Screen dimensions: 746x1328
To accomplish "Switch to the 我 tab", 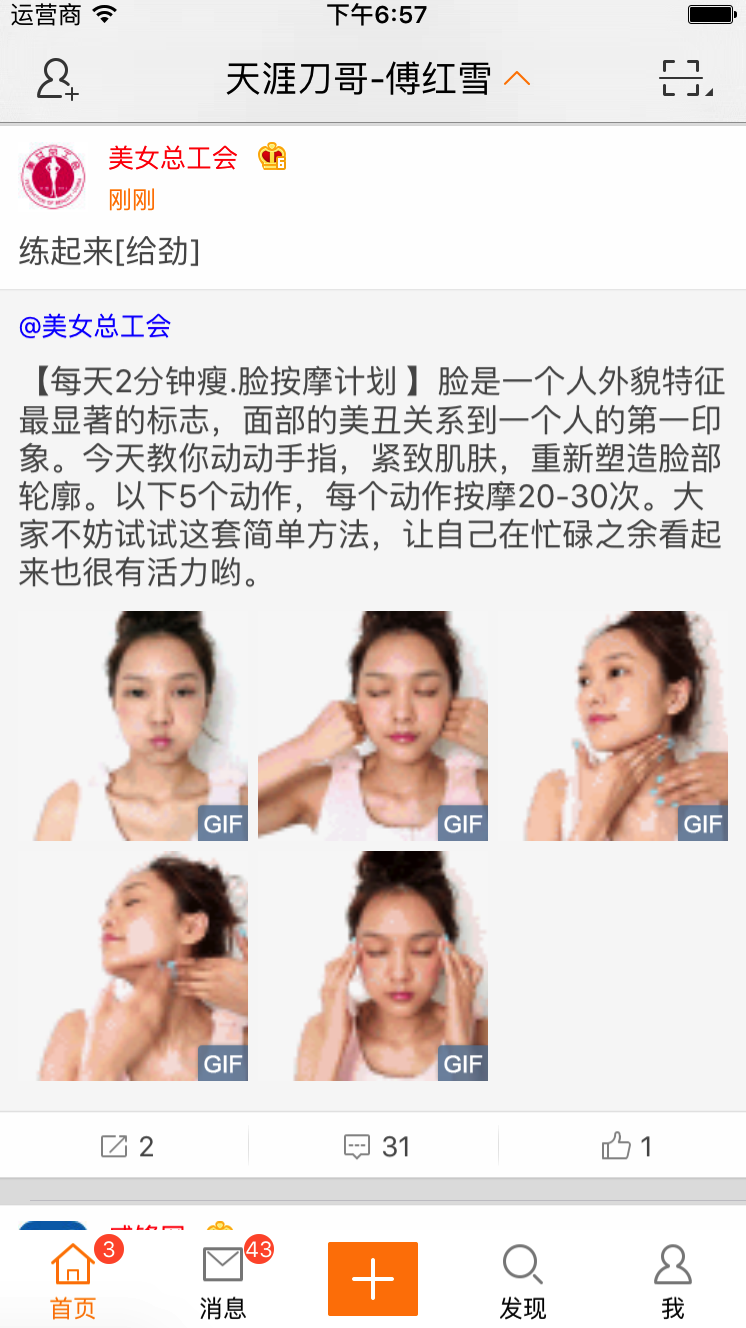I will coord(672,1280).
